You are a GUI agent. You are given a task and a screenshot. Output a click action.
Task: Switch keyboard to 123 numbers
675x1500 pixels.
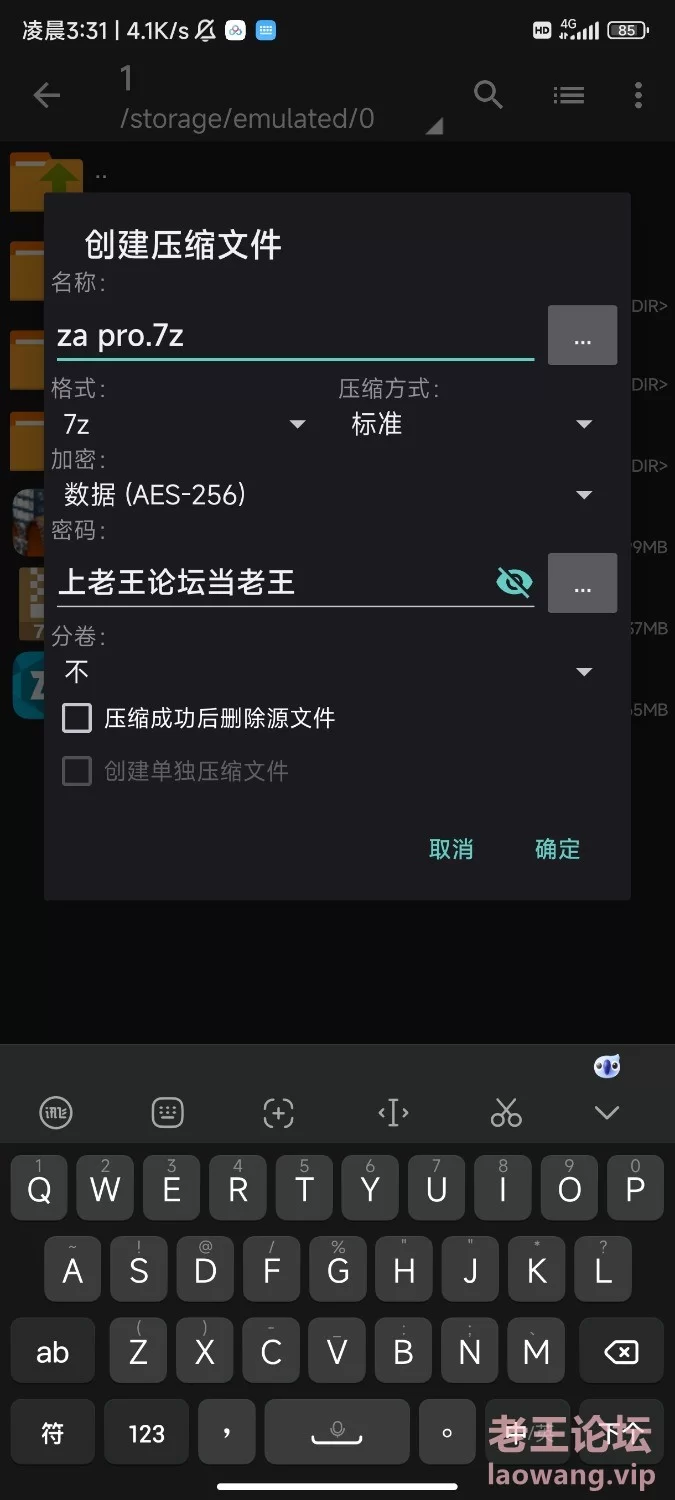(146, 1433)
